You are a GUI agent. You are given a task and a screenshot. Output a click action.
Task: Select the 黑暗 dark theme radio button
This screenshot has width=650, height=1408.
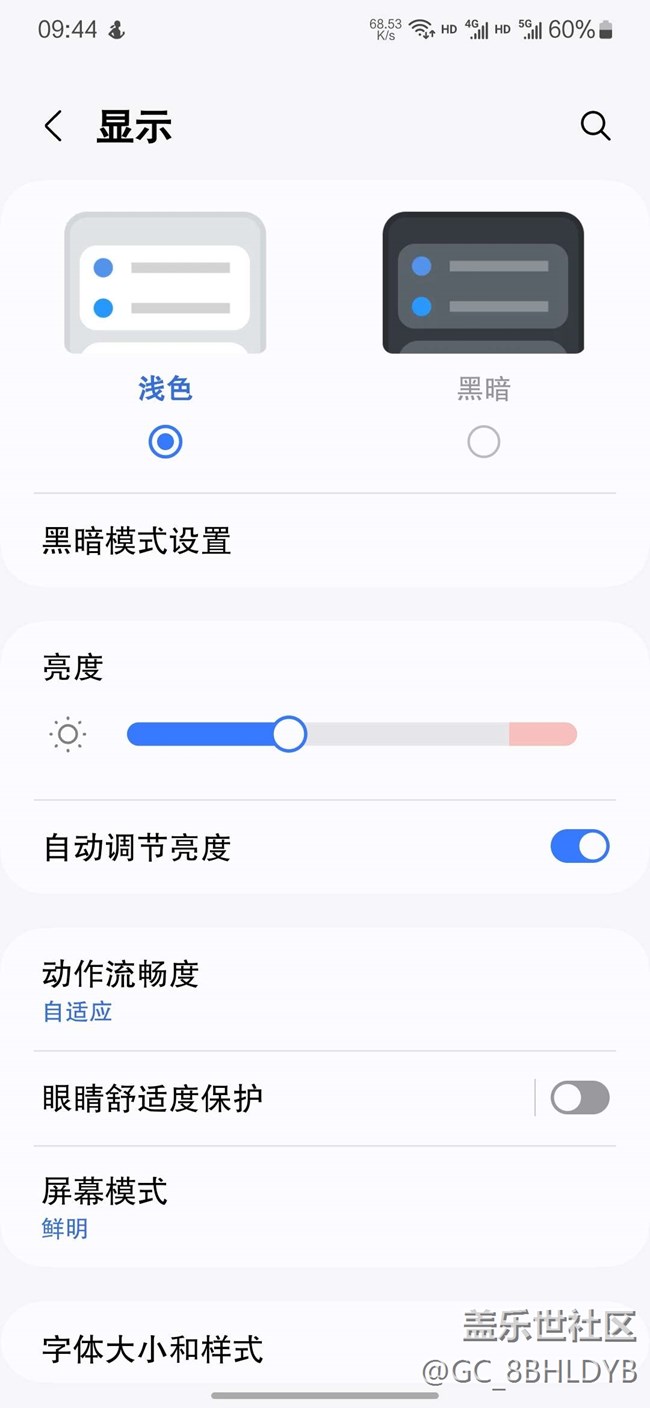click(483, 442)
